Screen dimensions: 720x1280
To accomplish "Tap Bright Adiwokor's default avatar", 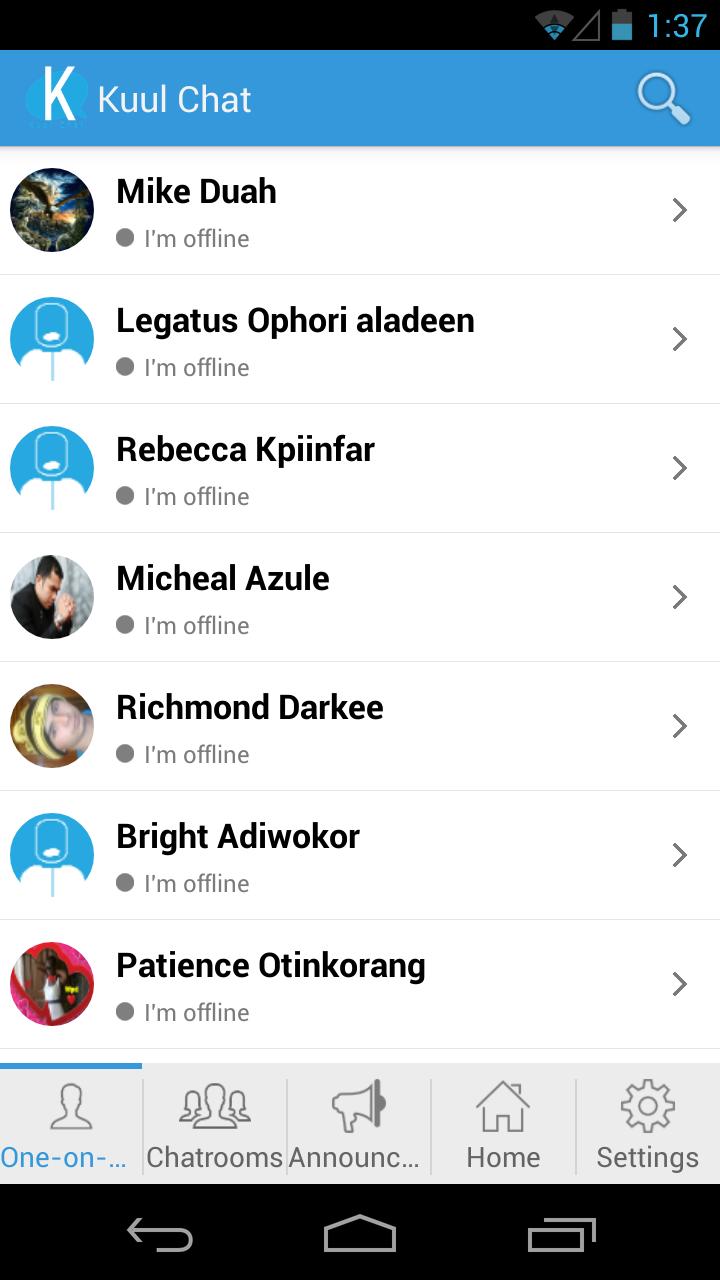I will coord(51,855).
